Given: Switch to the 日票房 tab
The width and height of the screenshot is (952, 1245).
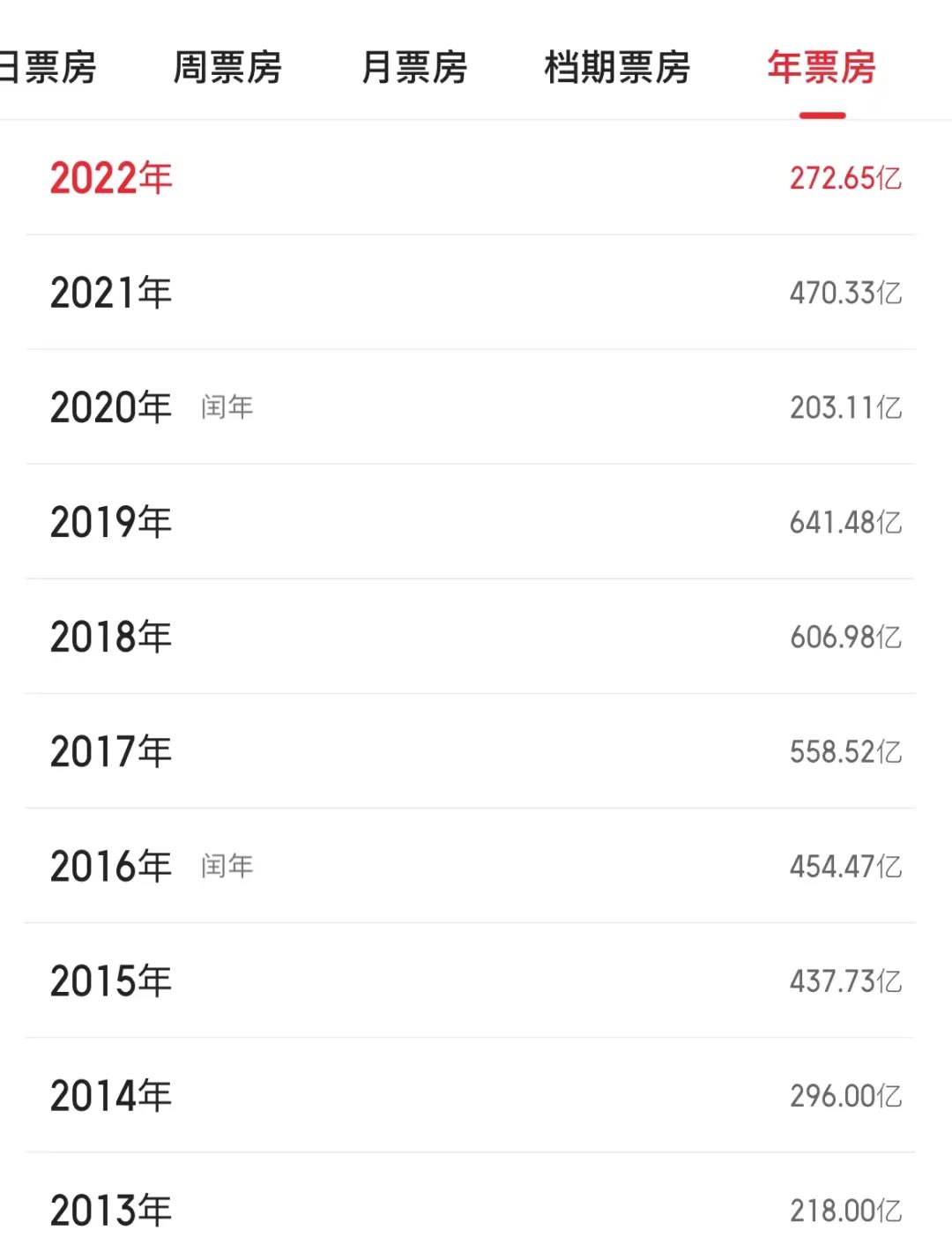Looking at the screenshot, I should tap(48, 68).
